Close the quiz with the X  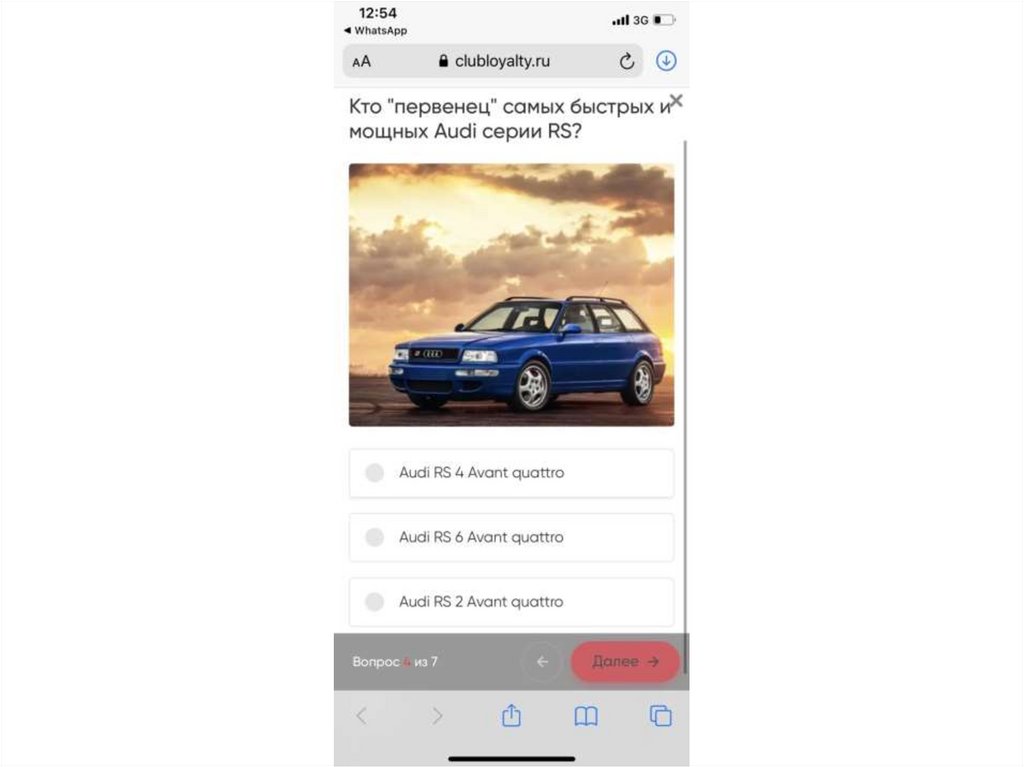tap(676, 101)
